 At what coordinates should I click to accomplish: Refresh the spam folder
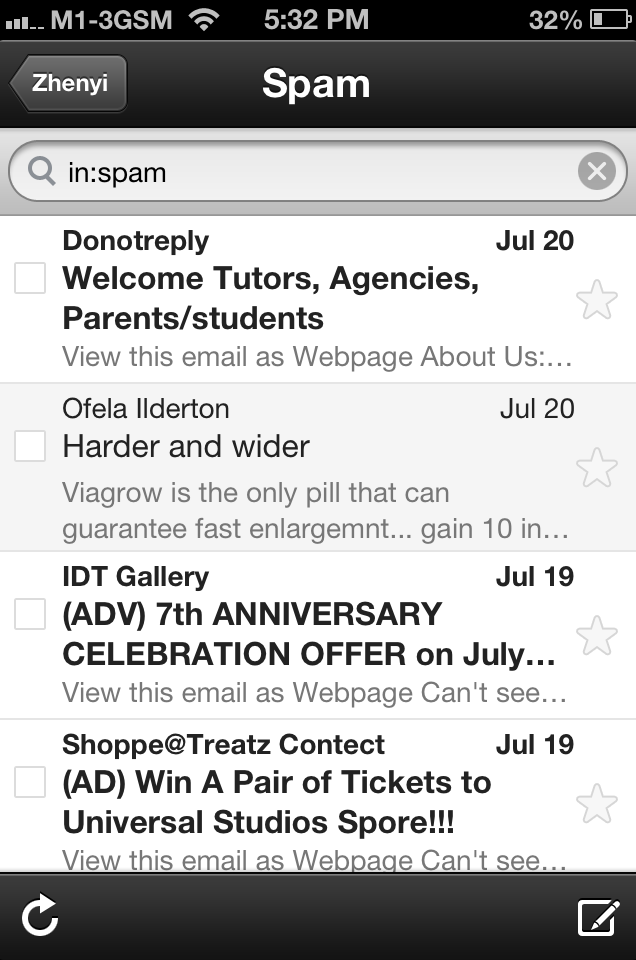coord(40,916)
